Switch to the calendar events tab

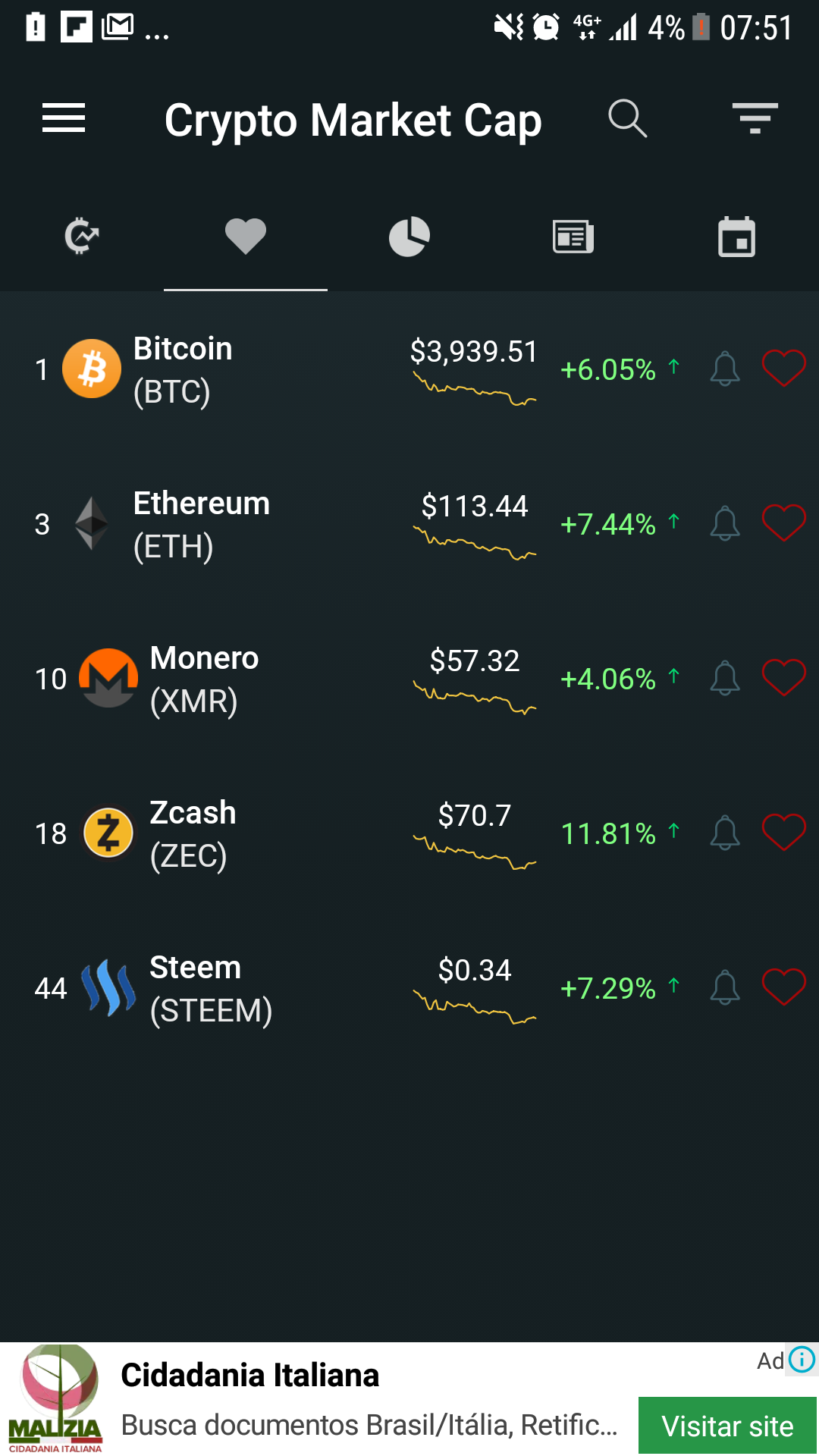(x=737, y=237)
